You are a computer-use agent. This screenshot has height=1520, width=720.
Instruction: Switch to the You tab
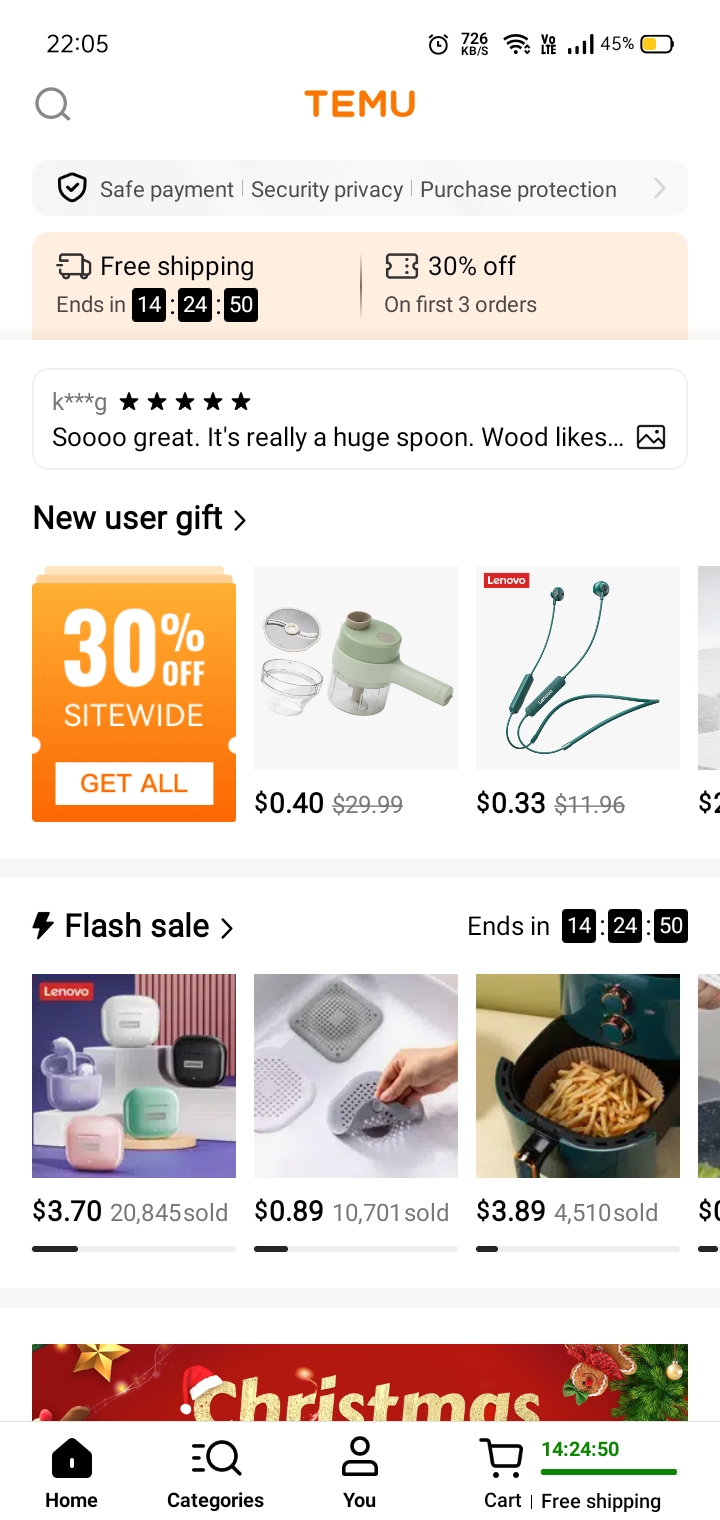(x=359, y=1473)
